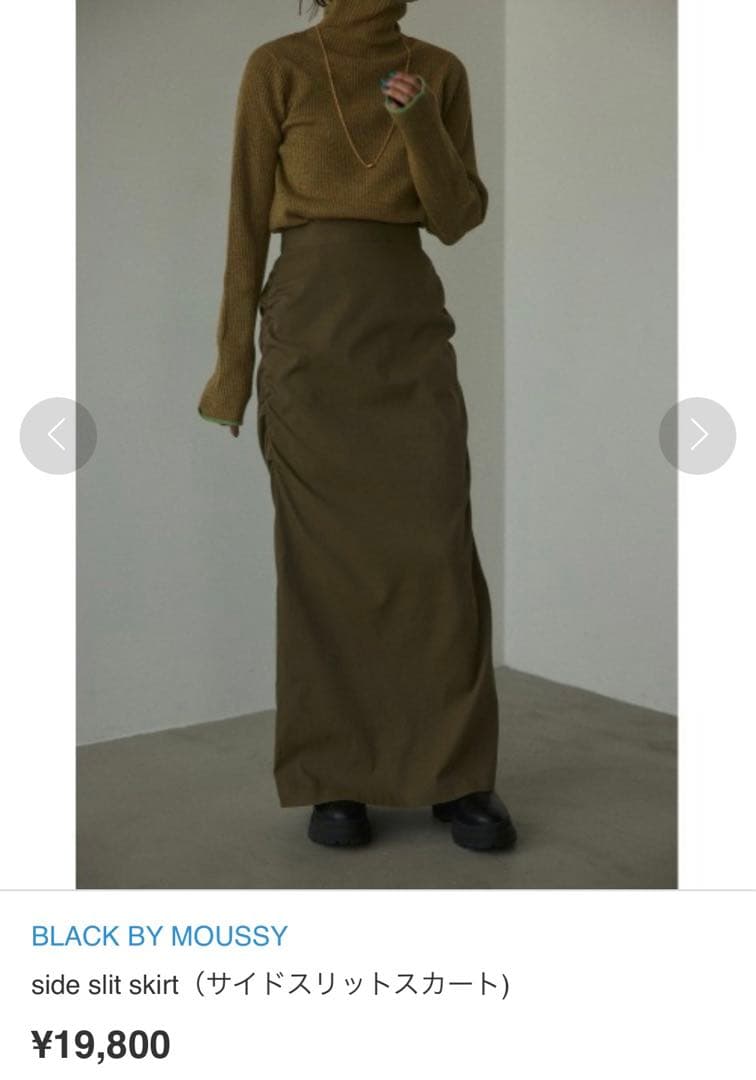Open the BLACK BY MOUSSY brand link

tap(159, 936)
